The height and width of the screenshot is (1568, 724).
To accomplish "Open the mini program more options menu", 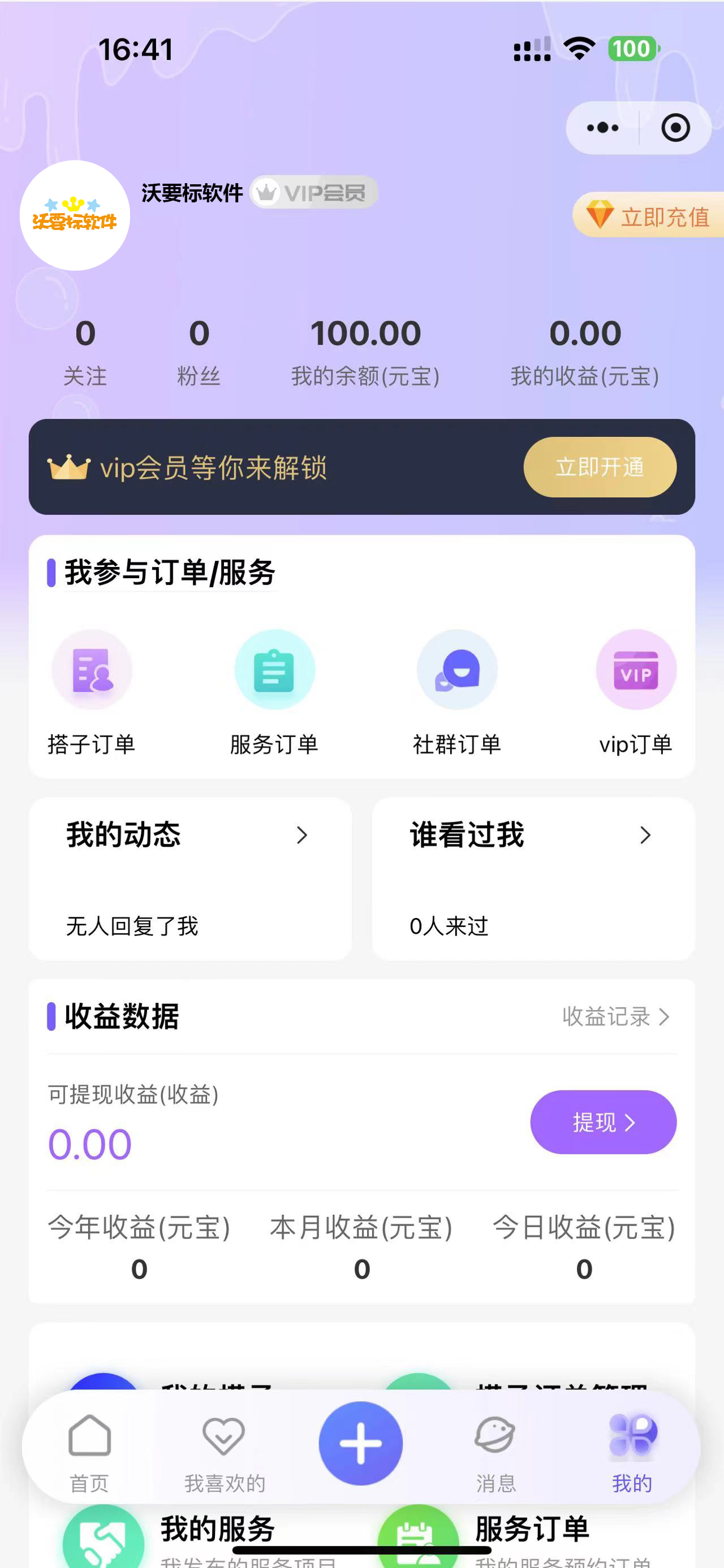I will tap(602, 128).
